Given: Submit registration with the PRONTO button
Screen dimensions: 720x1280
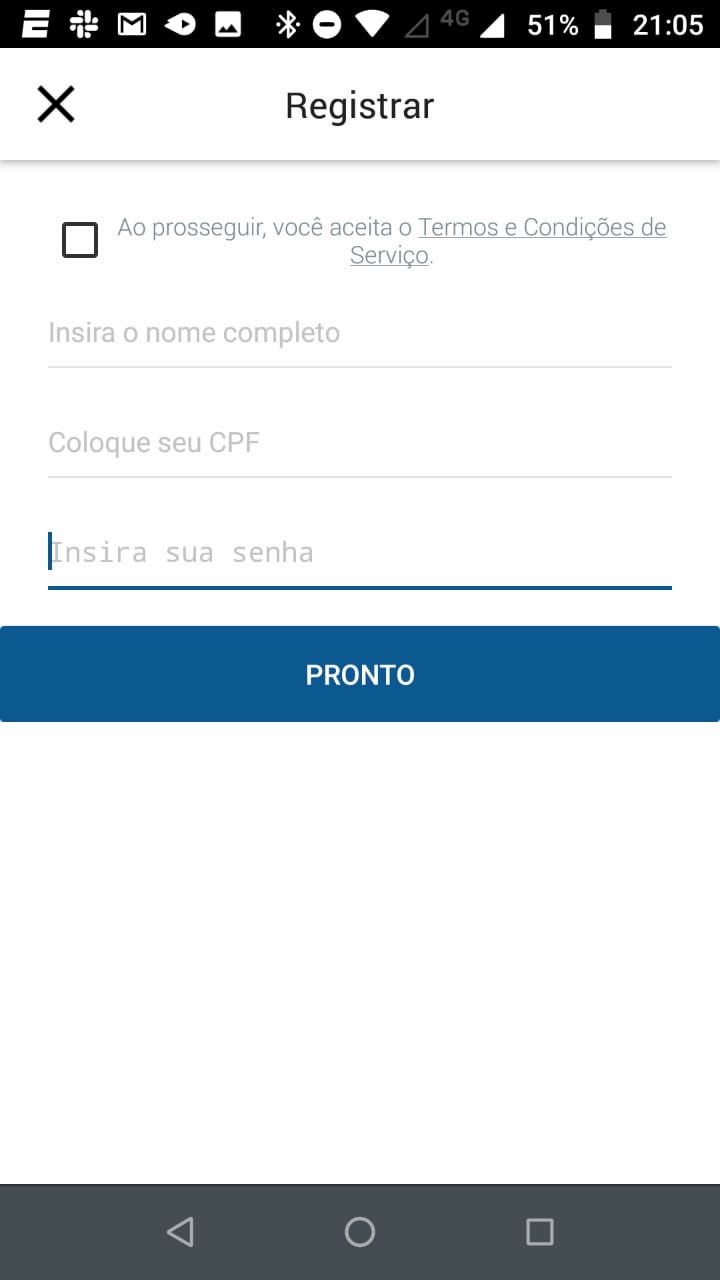Looking at the screenshot, I should coord(360,674).
